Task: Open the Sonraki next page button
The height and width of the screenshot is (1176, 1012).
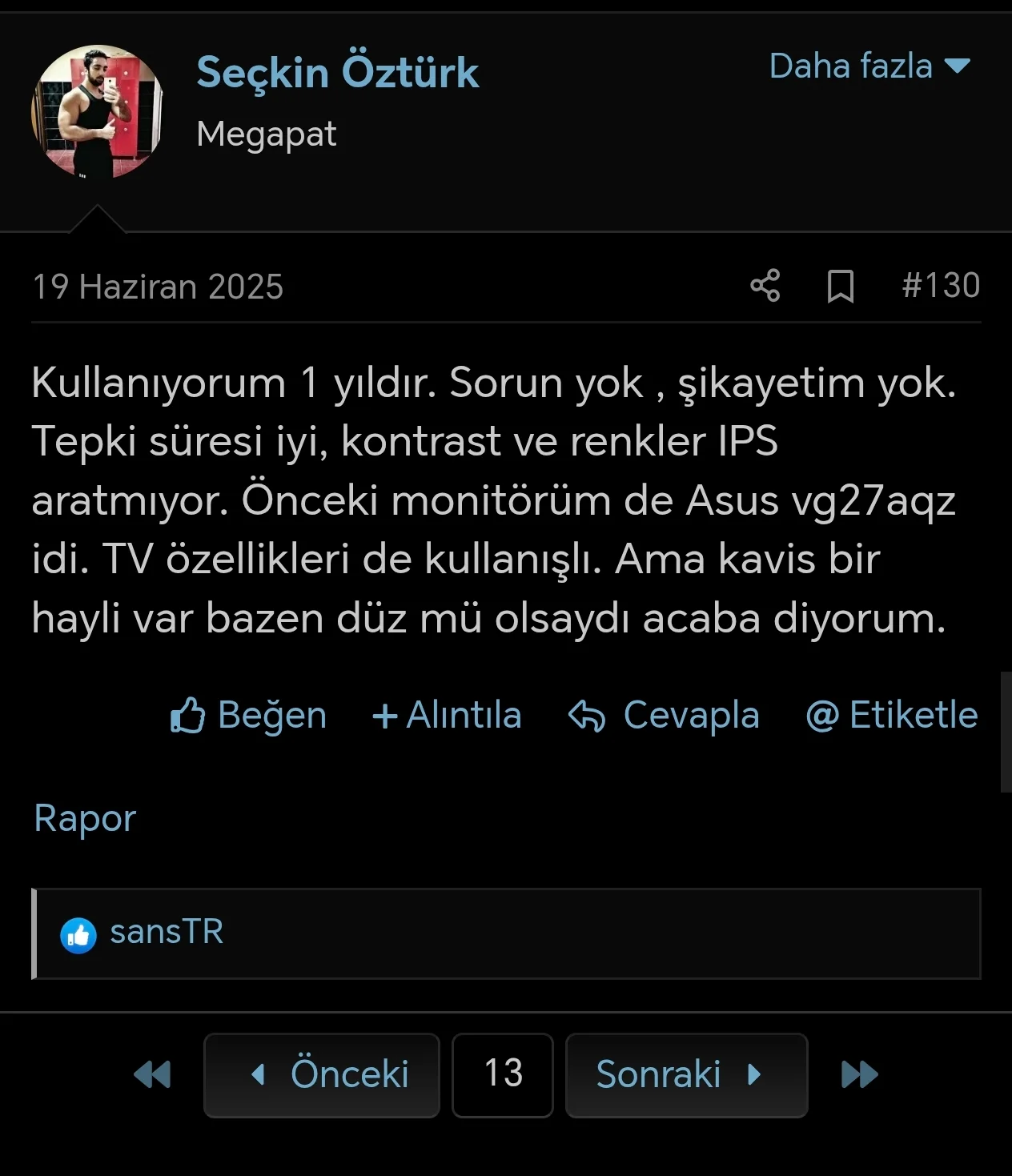Action: 685,1075
